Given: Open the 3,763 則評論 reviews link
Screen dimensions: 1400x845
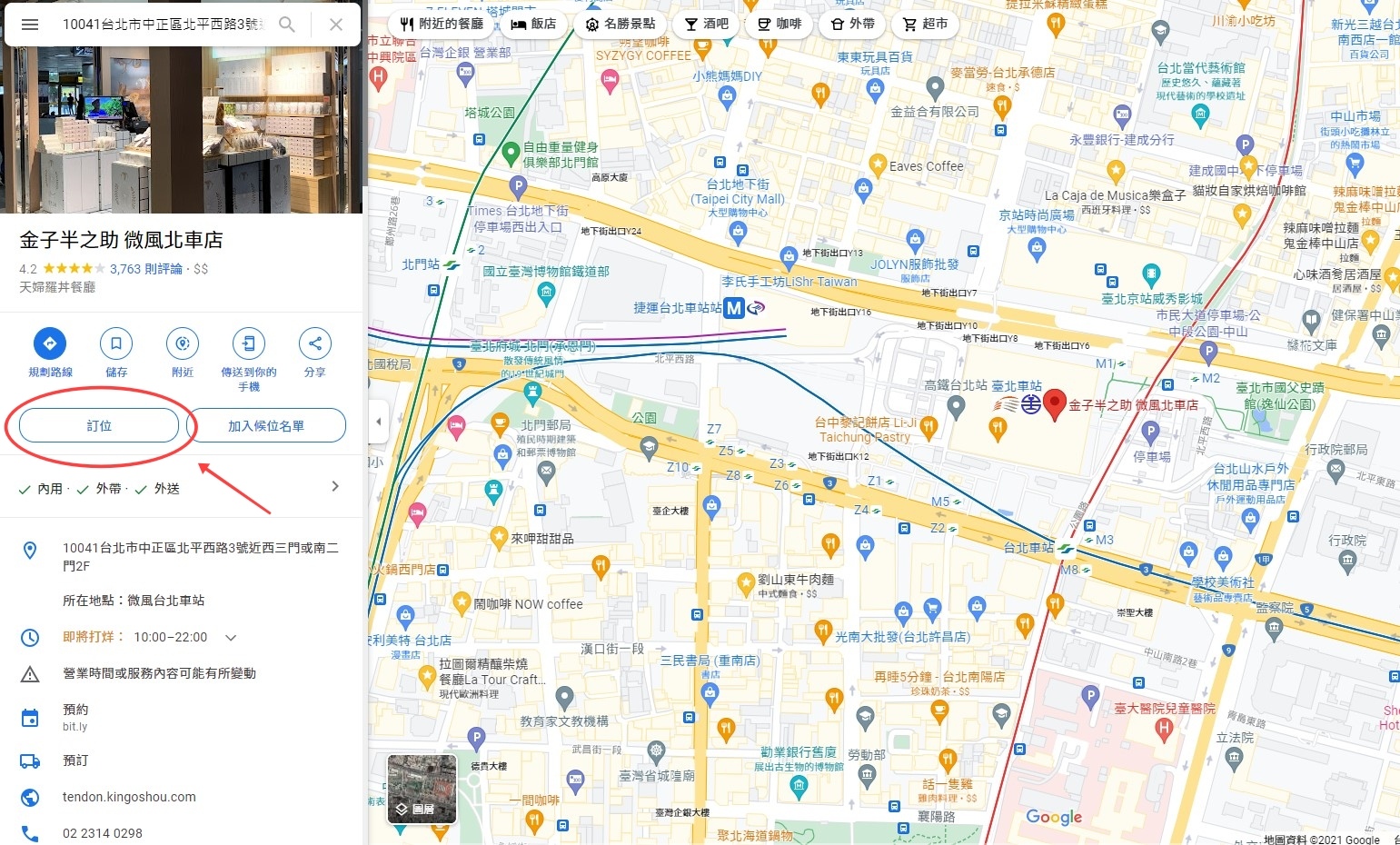Looking at the screenshot, I should click(145, 269).
